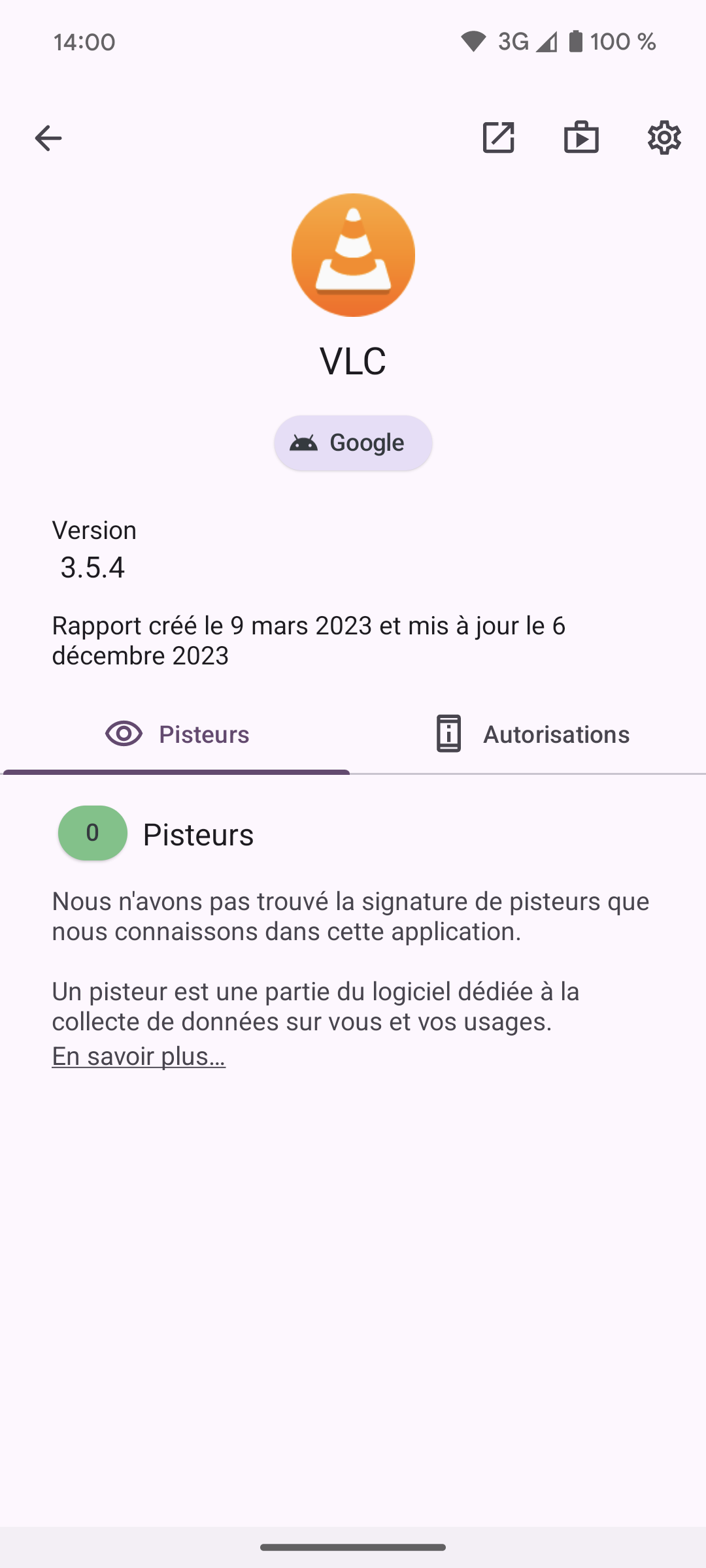Open the "En savoir plus…" link
The width and height of the screenshot is (706, 1568).
click(139, 1056)
